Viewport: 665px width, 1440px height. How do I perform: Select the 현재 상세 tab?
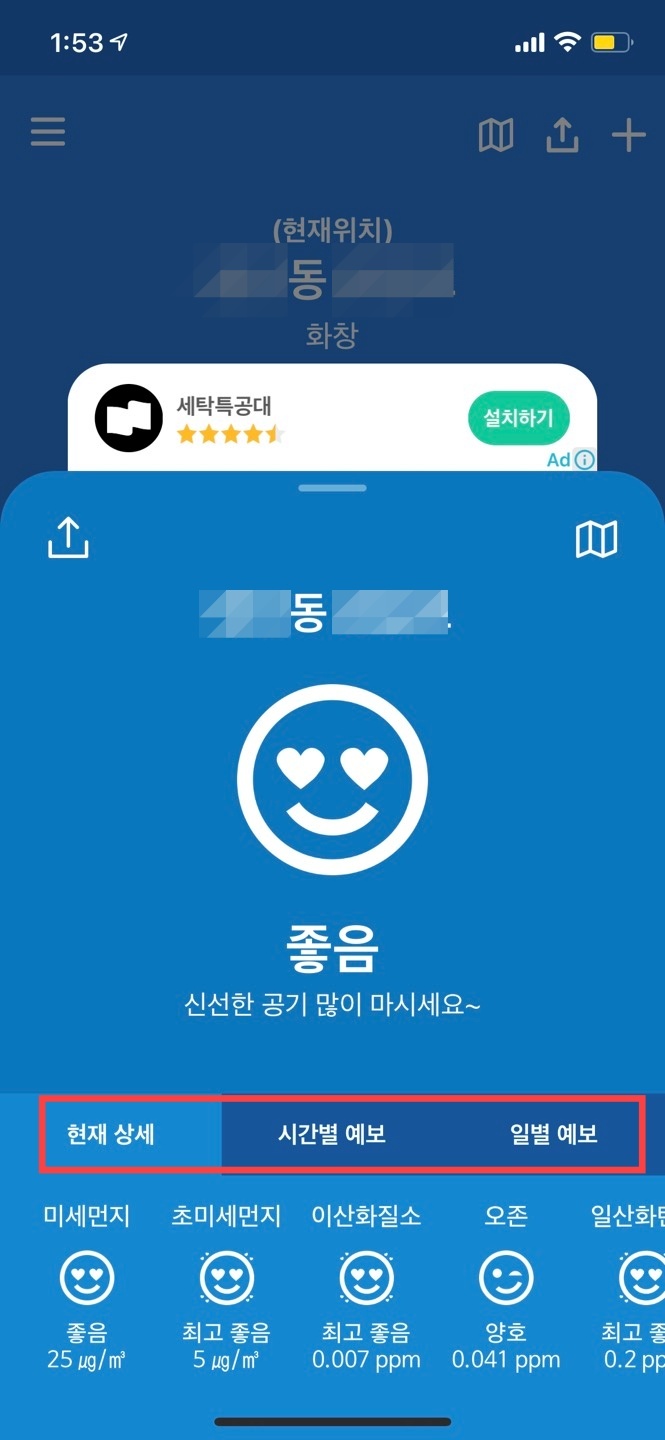pyautogui.click(x=111, y=1134)
